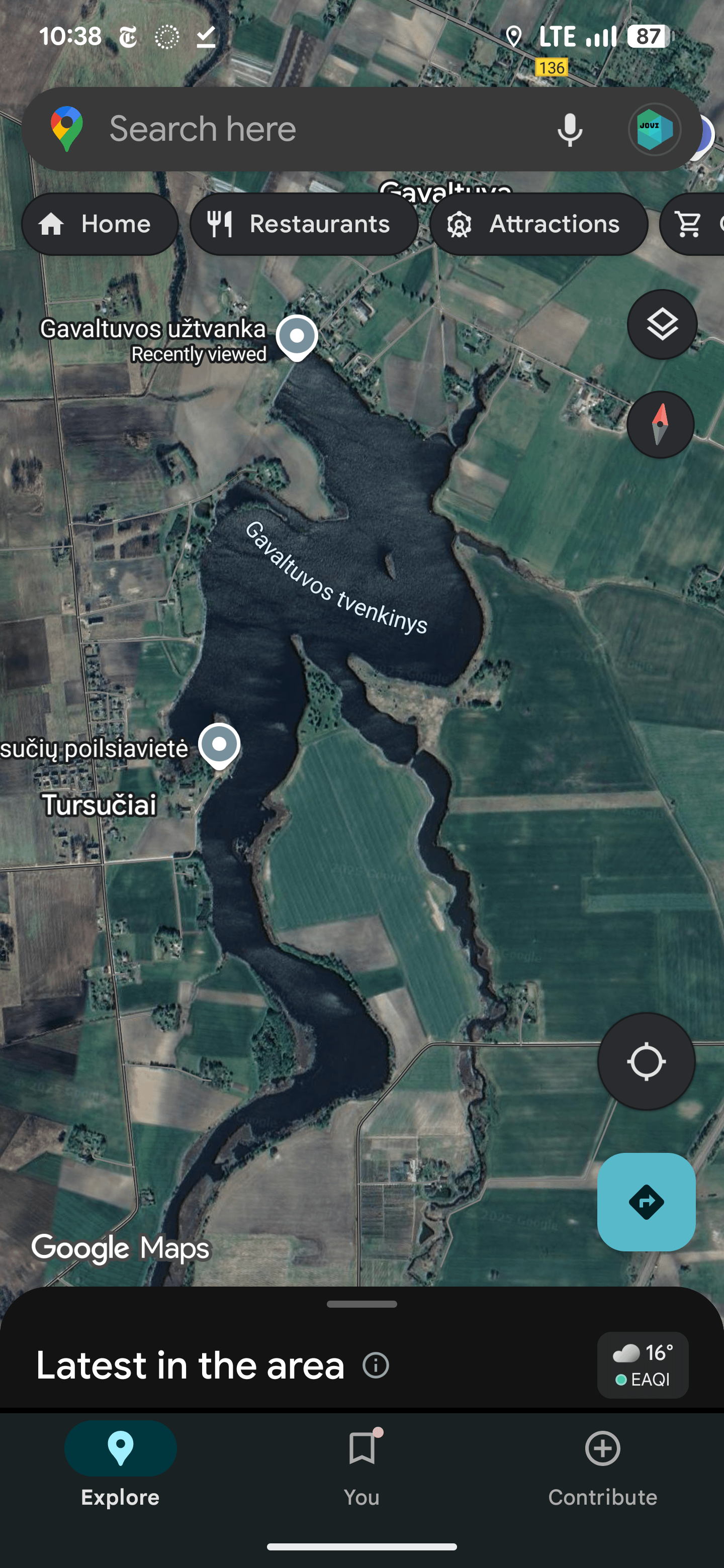Image resolution: width=724 pixels, height=1568 pixels.
Task: Open the 16° weather and EAQI card
Action: (643, 1365)
